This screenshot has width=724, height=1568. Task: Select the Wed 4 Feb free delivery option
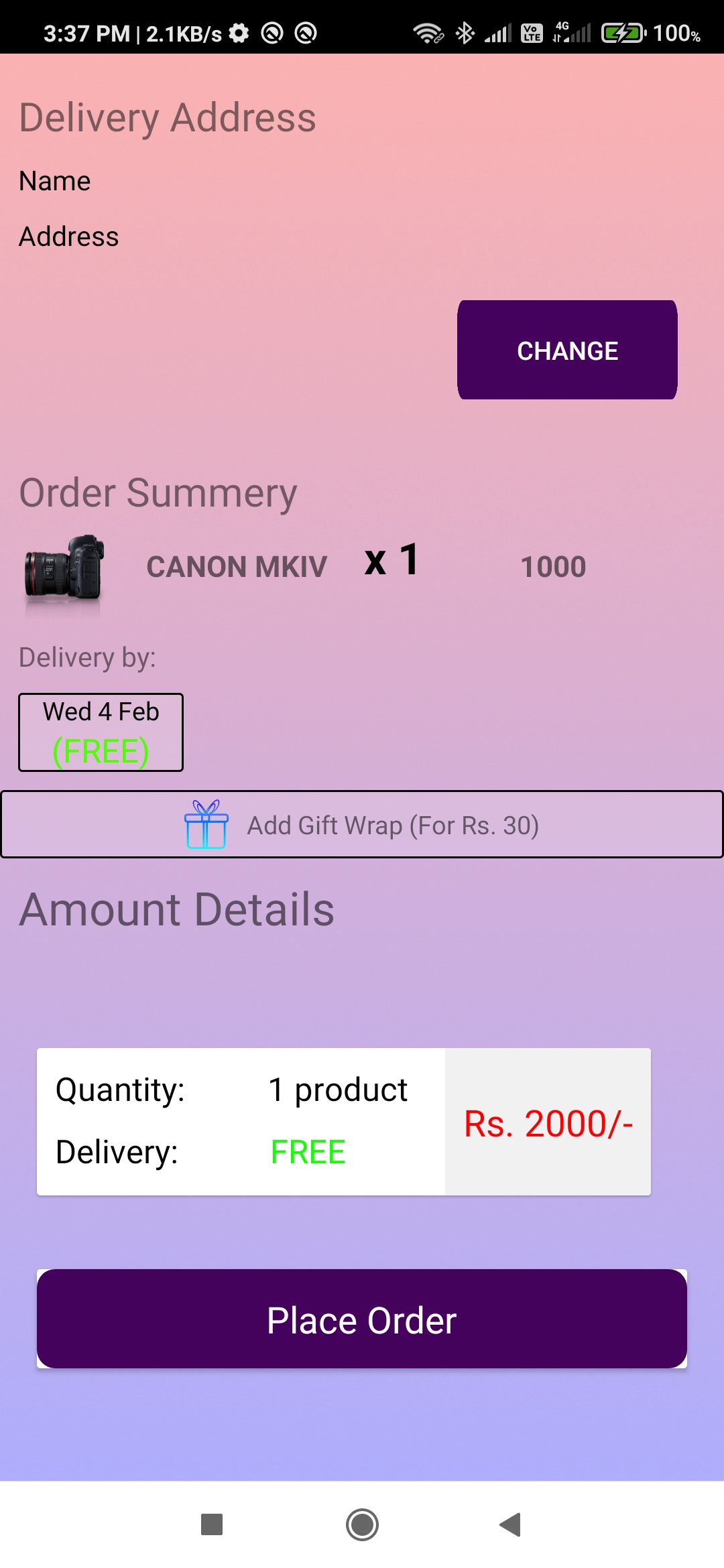click(x=101, y=732)
